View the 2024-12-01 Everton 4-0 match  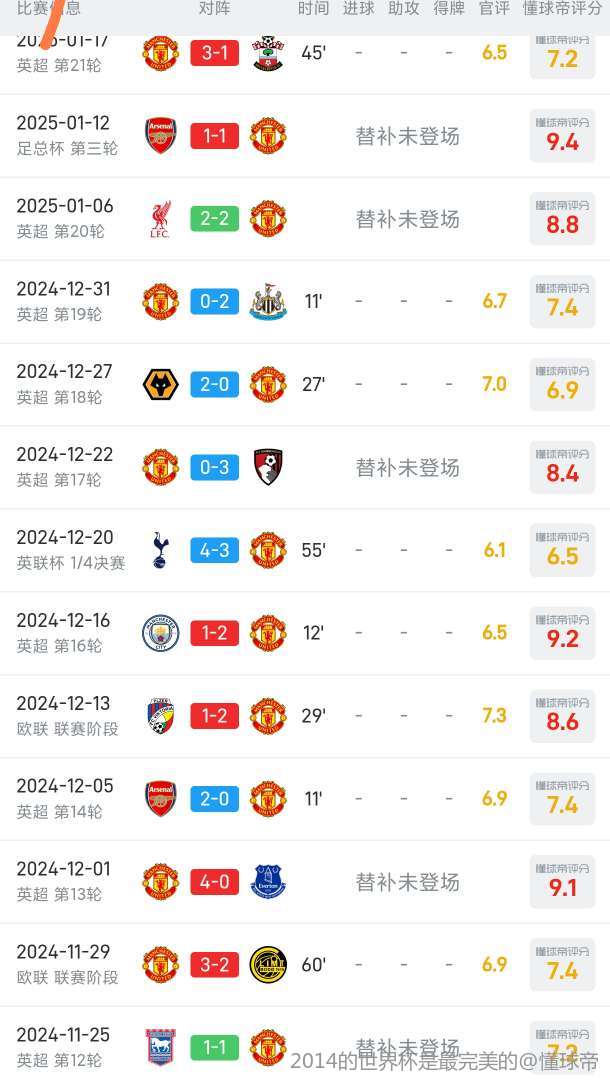(x=305, y=882)
